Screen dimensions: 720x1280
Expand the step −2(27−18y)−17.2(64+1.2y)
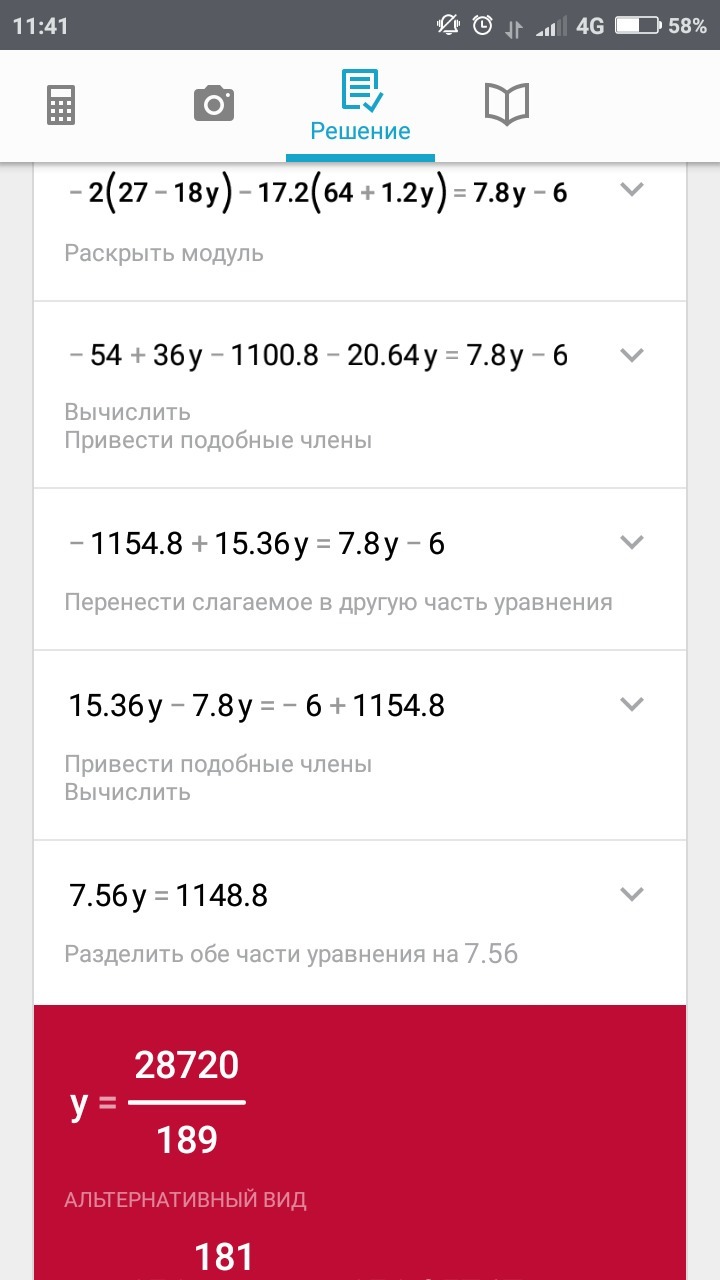[631, 189]
